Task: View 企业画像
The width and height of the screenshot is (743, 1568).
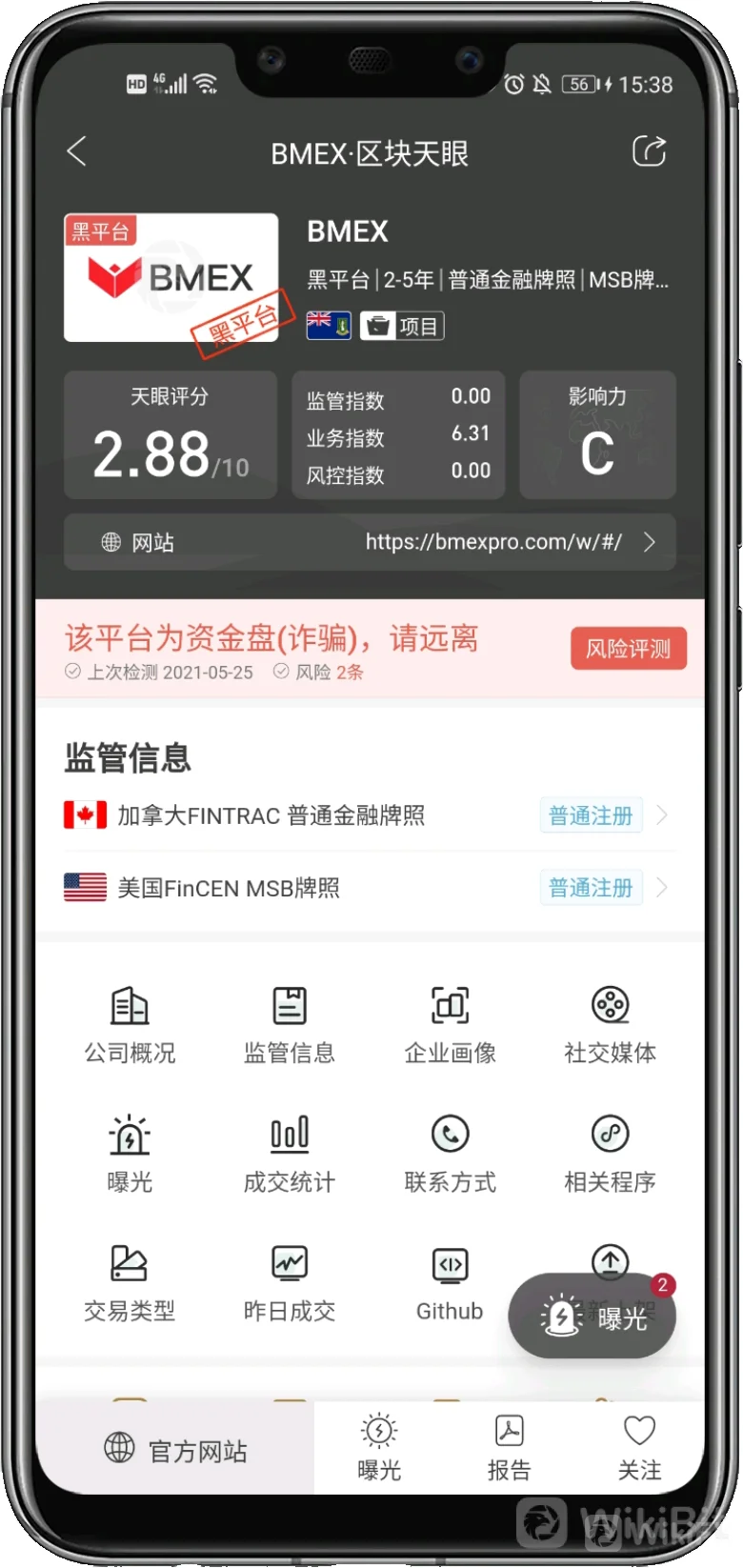Action: pyautogui.click(x=450, y=1024)
